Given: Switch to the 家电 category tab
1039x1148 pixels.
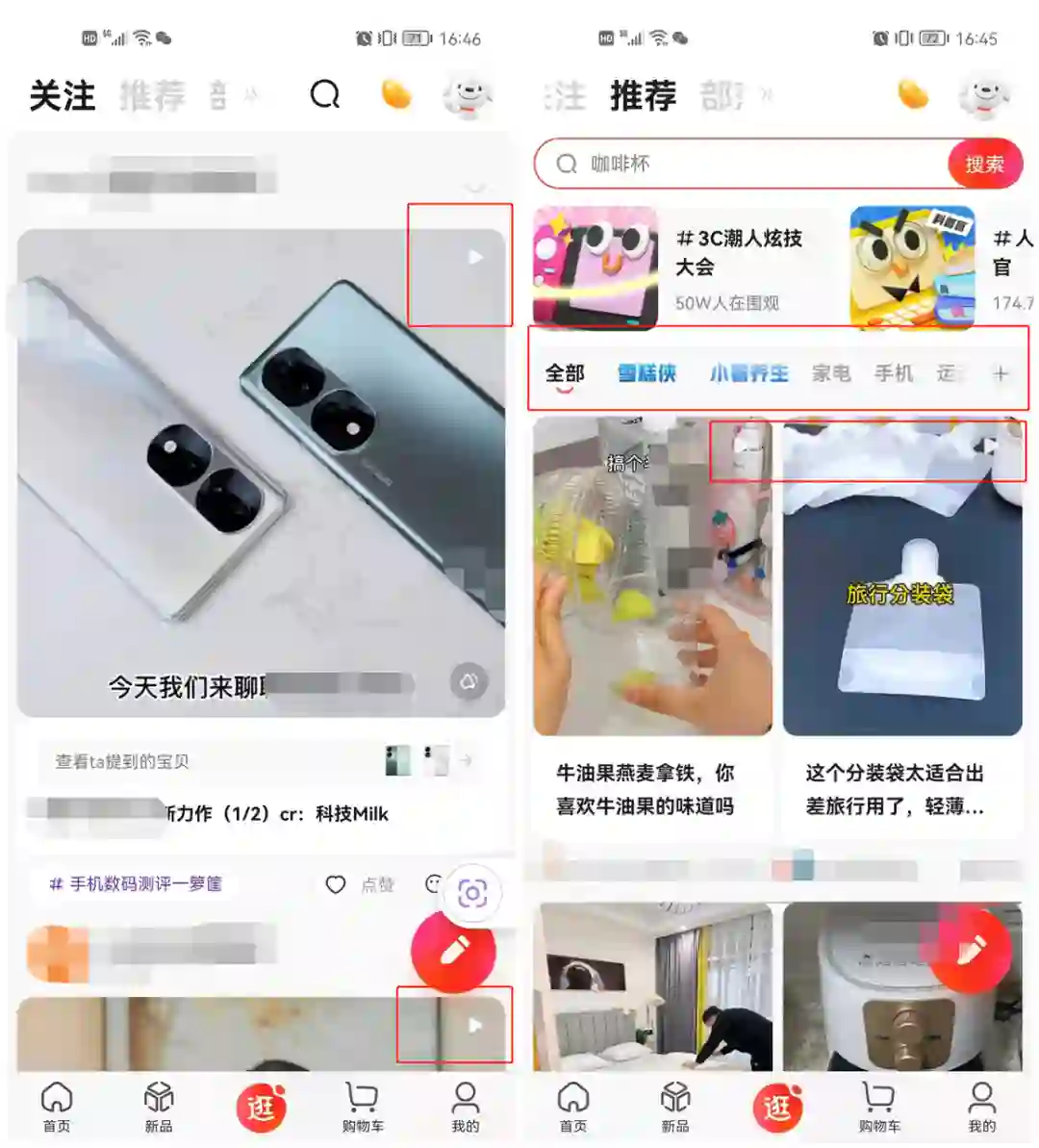Looking at the screenshot, I should (831, 373).
